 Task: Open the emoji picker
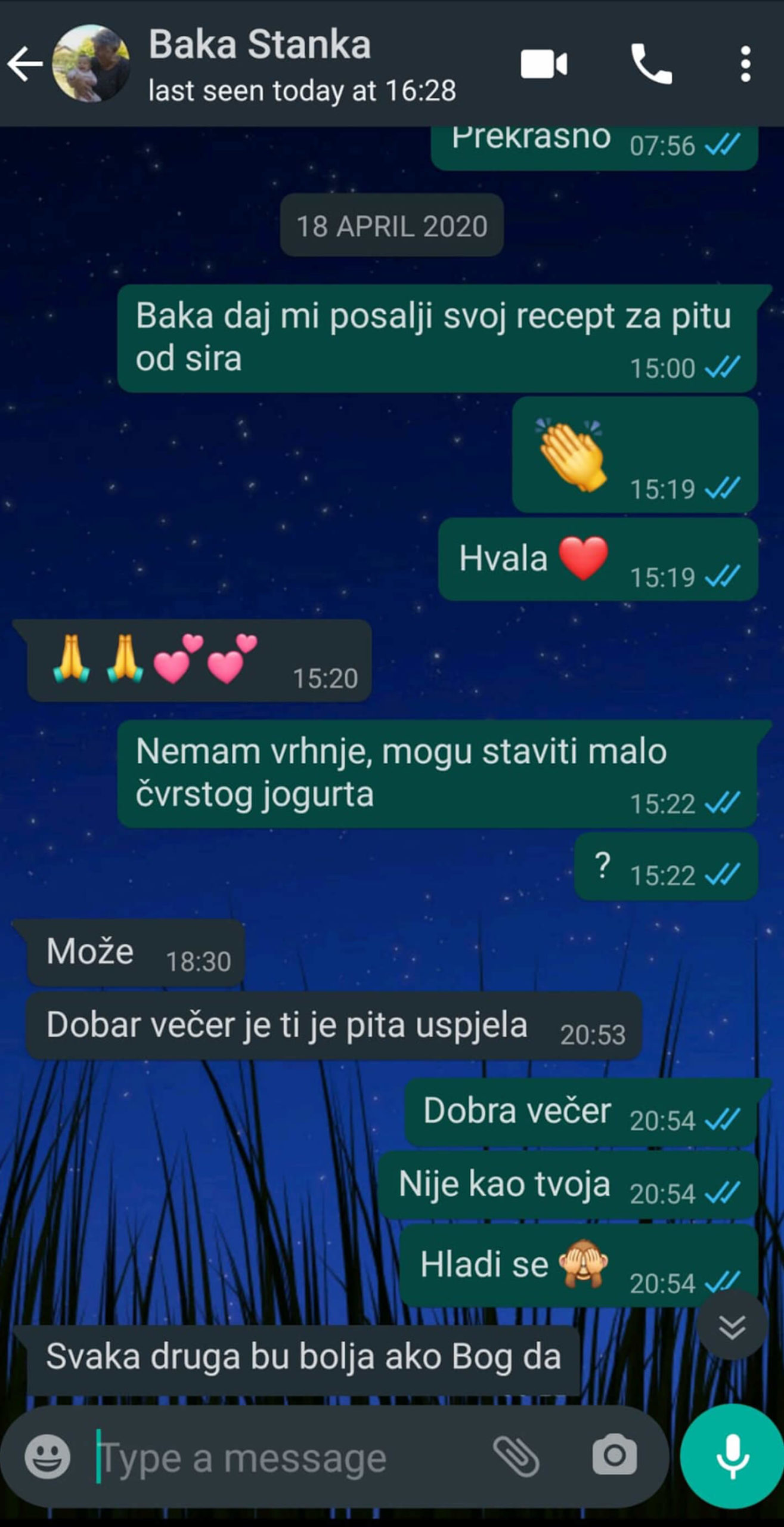click(x=48, y=1457)
